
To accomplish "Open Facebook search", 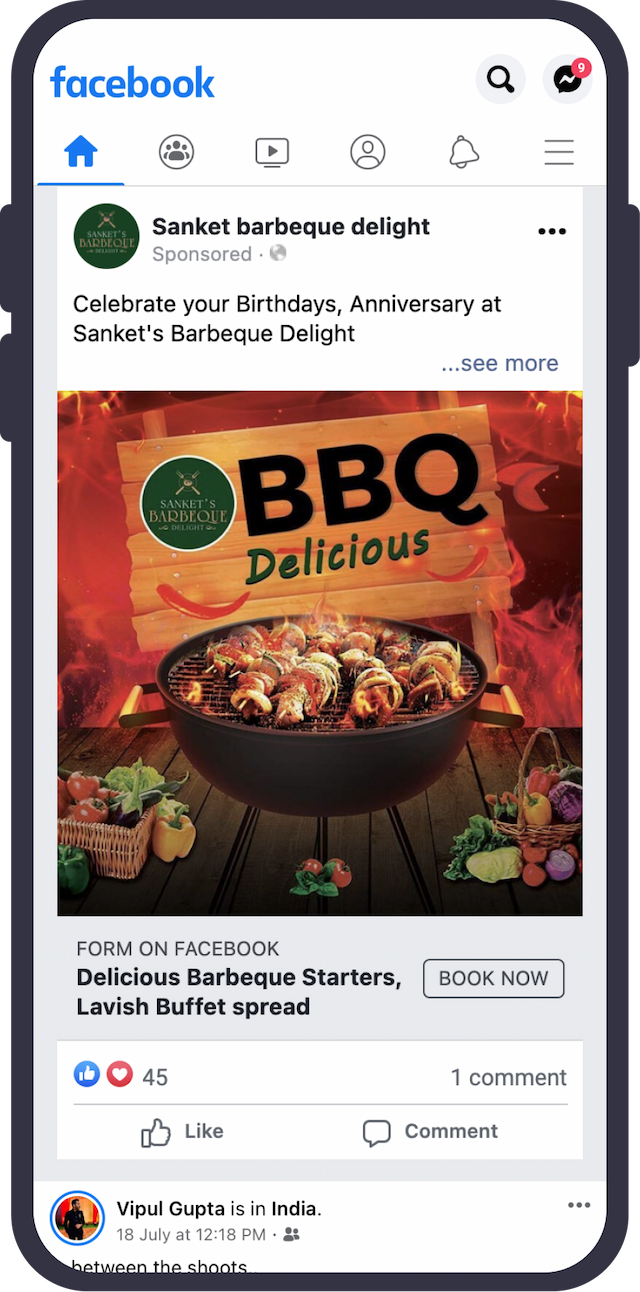I will coord(500,79).
